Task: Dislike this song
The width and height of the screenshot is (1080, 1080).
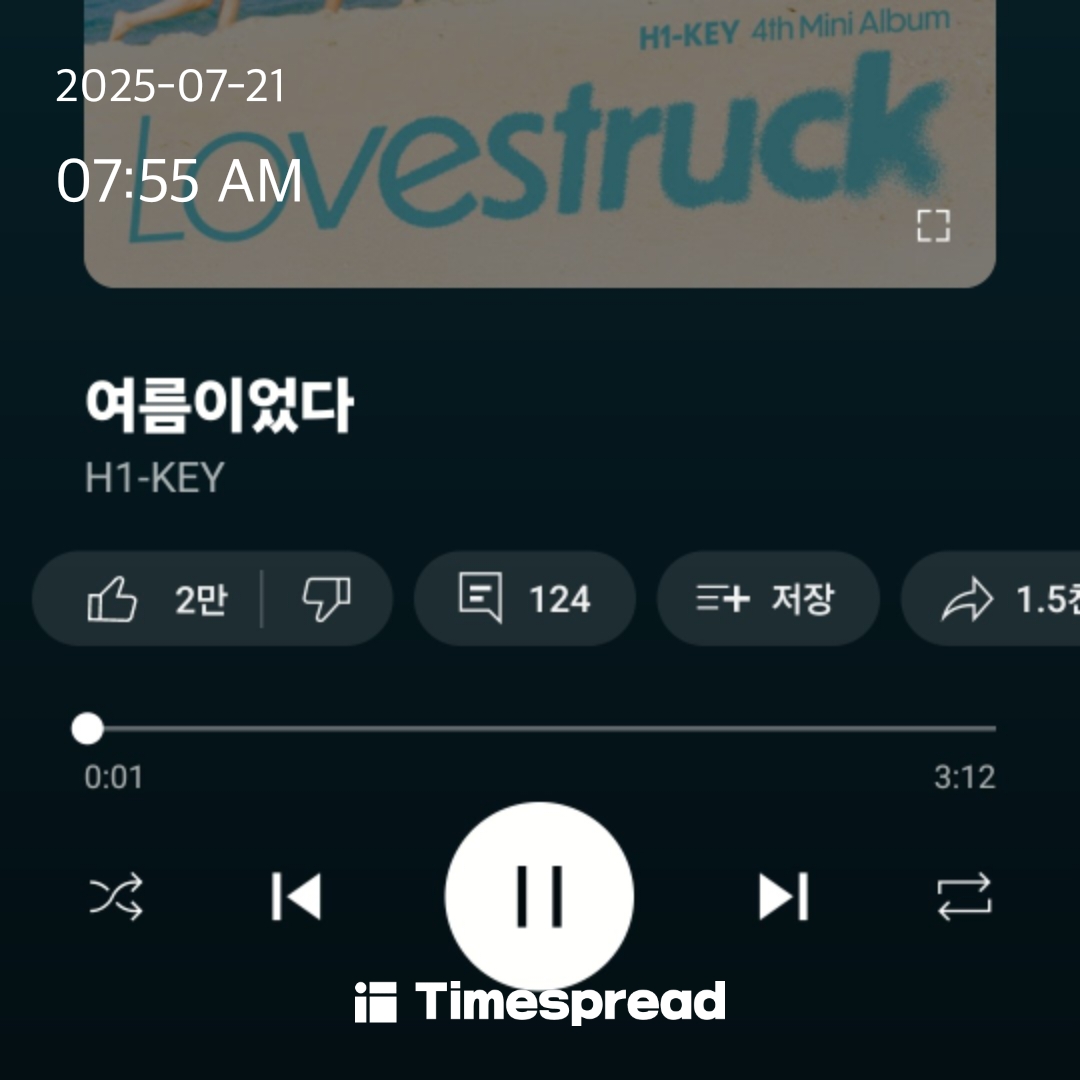Action: (x=326, y=599)
